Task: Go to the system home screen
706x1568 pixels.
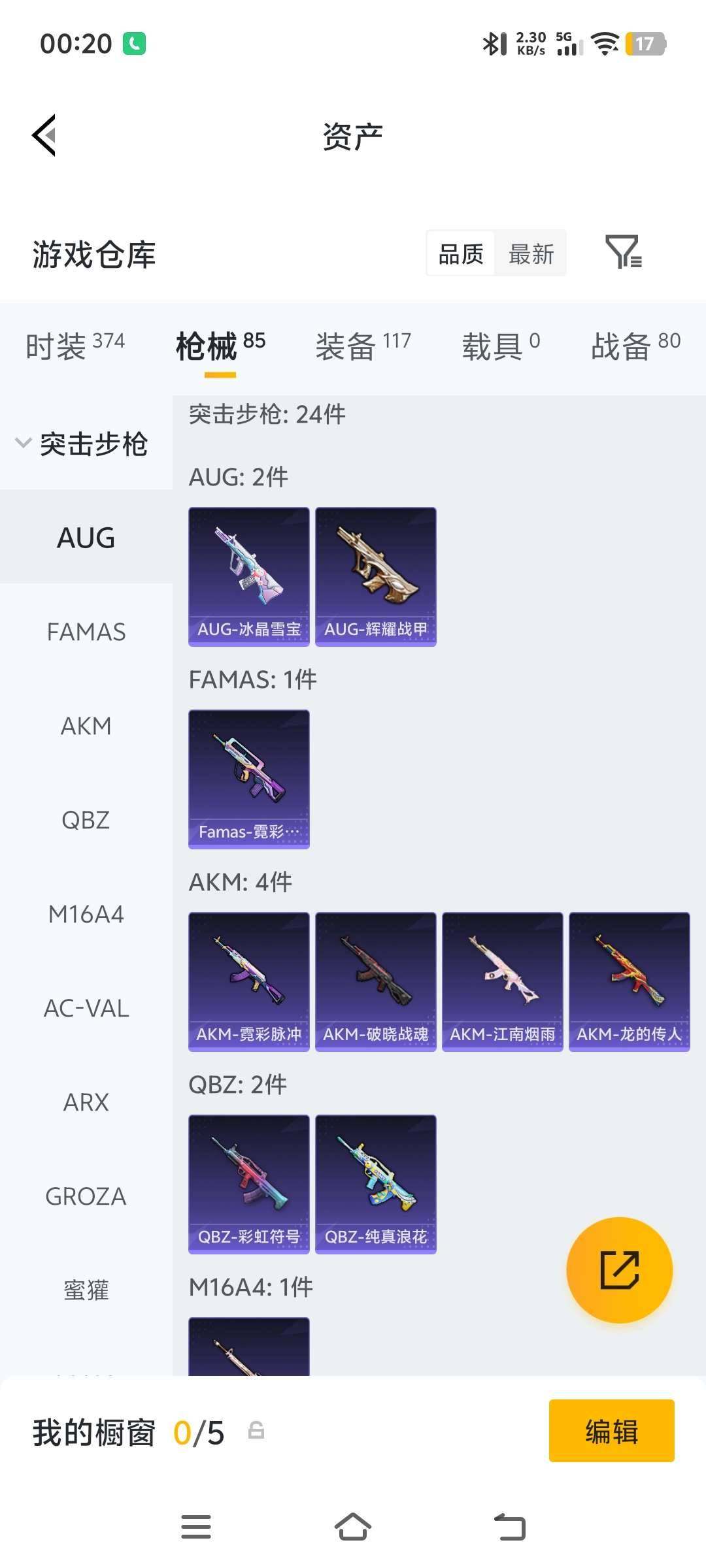Action: 353,1527
